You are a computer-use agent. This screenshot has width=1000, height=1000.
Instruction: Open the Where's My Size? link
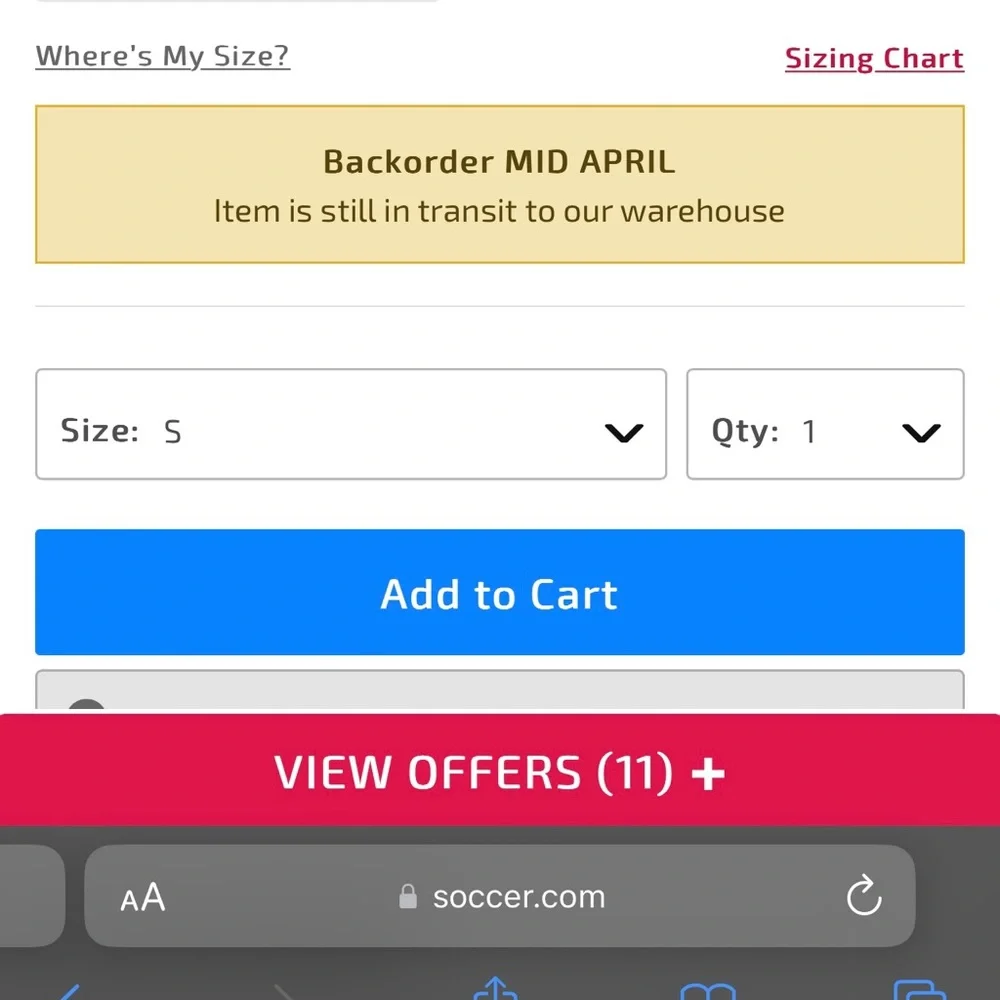(163, 56)
